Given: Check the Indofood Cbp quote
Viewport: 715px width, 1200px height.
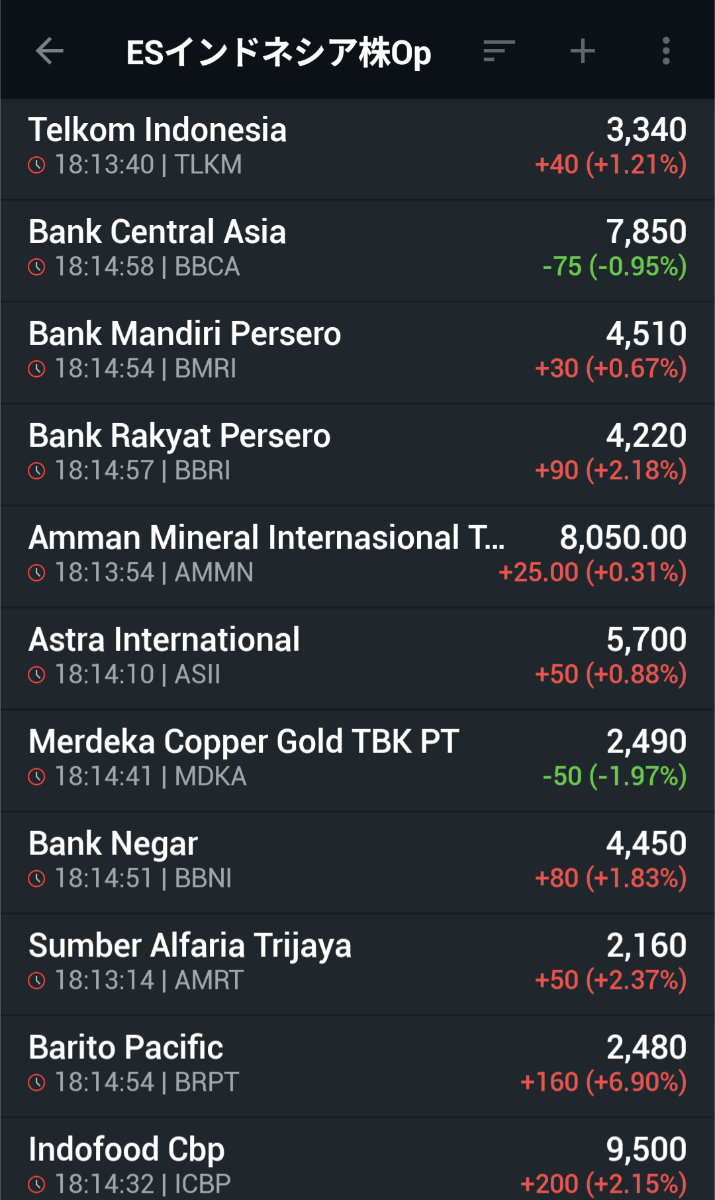Looking at the screenshot, I should pyautogui.click(x=357, y=1165).
